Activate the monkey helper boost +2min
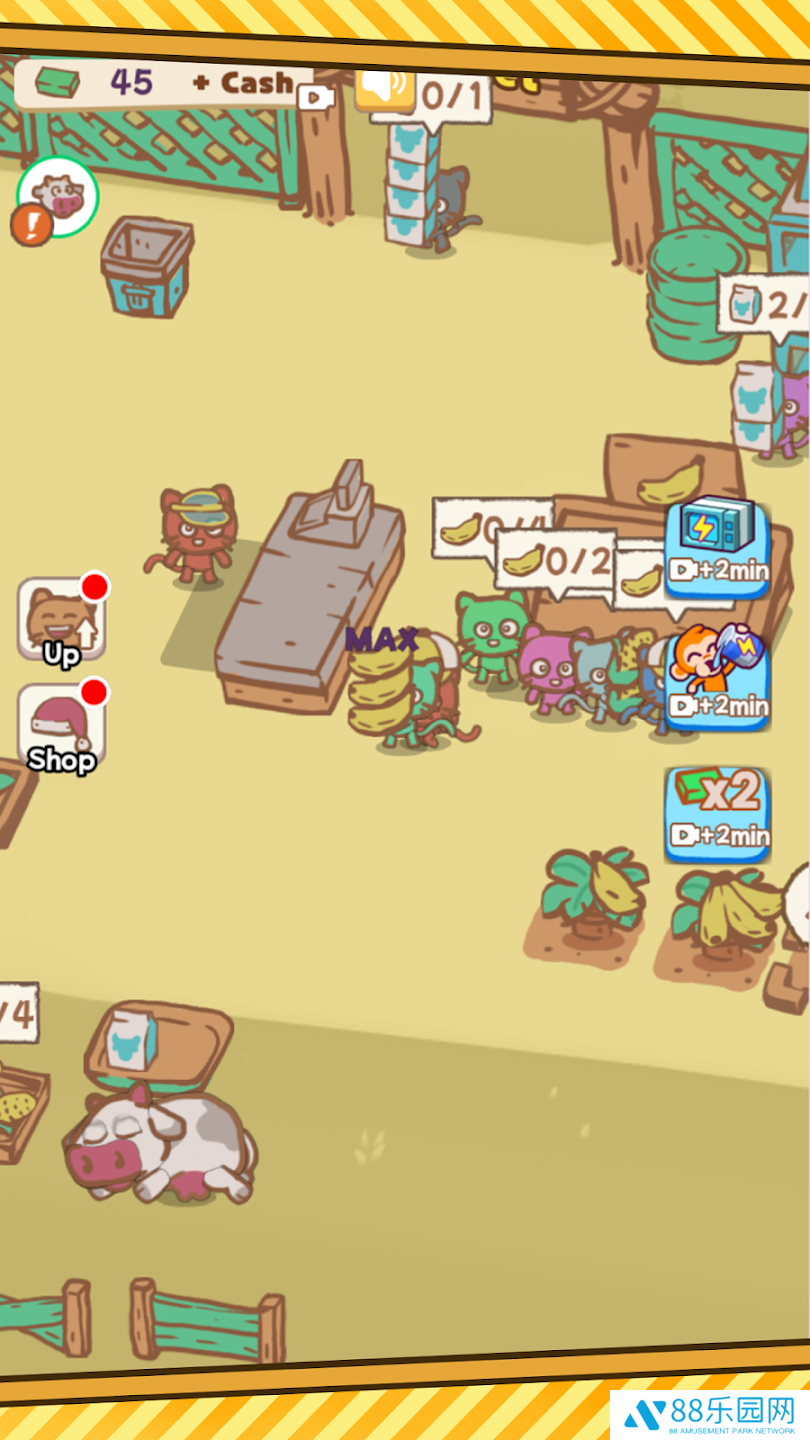 (716, 678)
